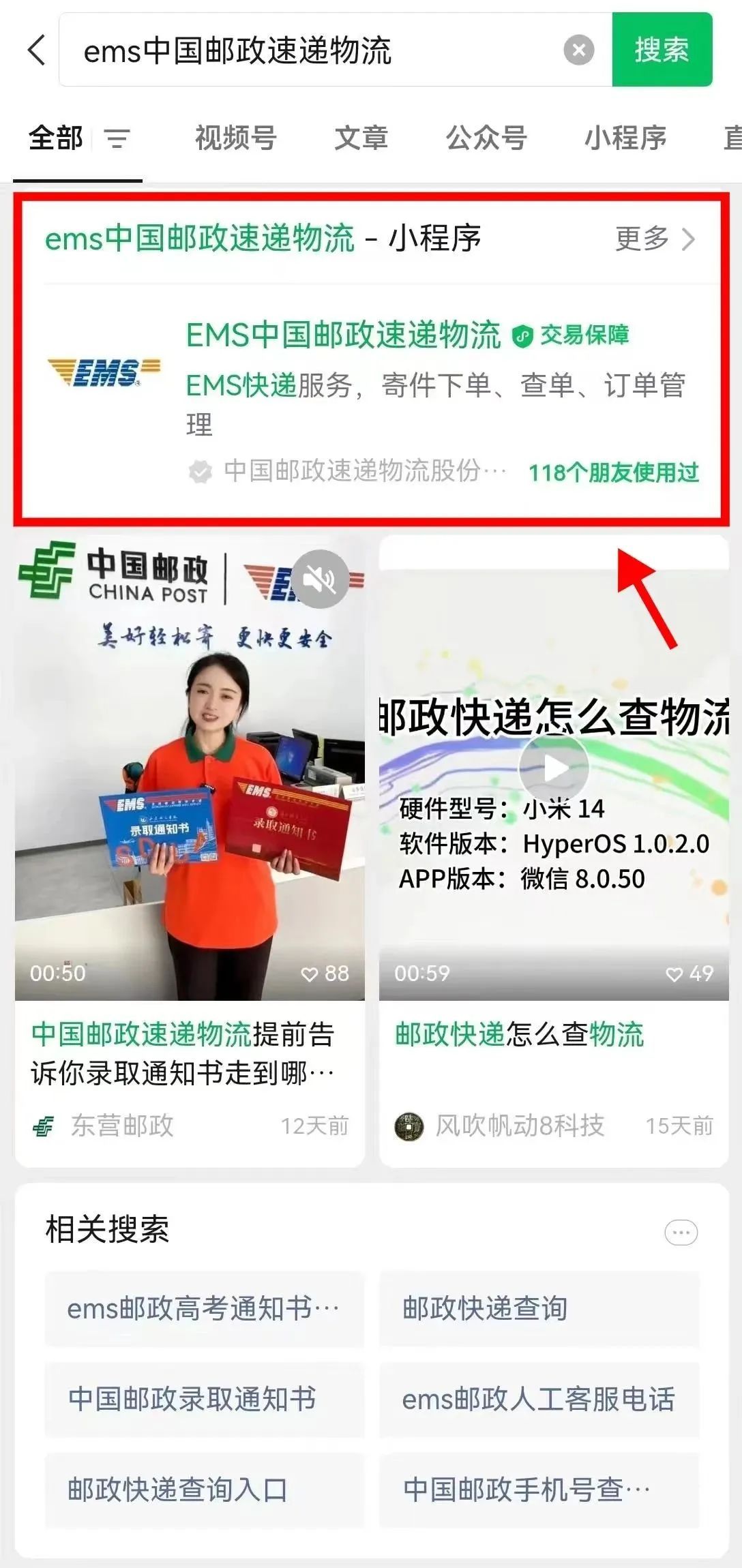
Task: Select the 公众号 tab
Action: coord(486,138)
